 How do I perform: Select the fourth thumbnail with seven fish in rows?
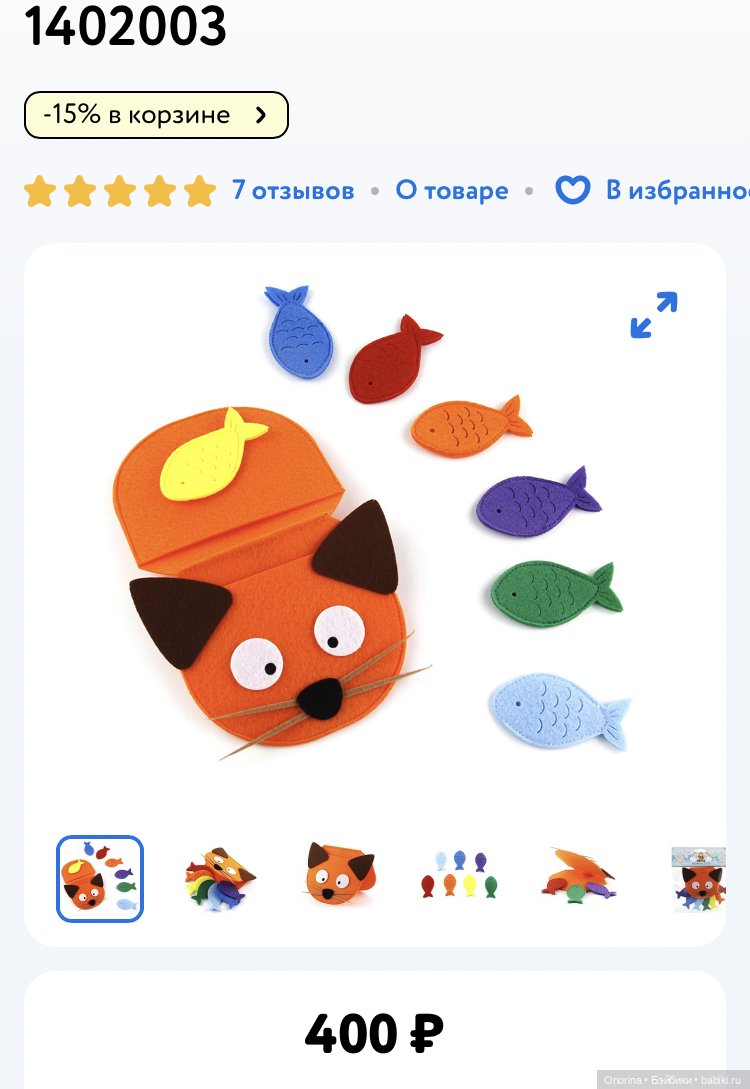[460, 876]
